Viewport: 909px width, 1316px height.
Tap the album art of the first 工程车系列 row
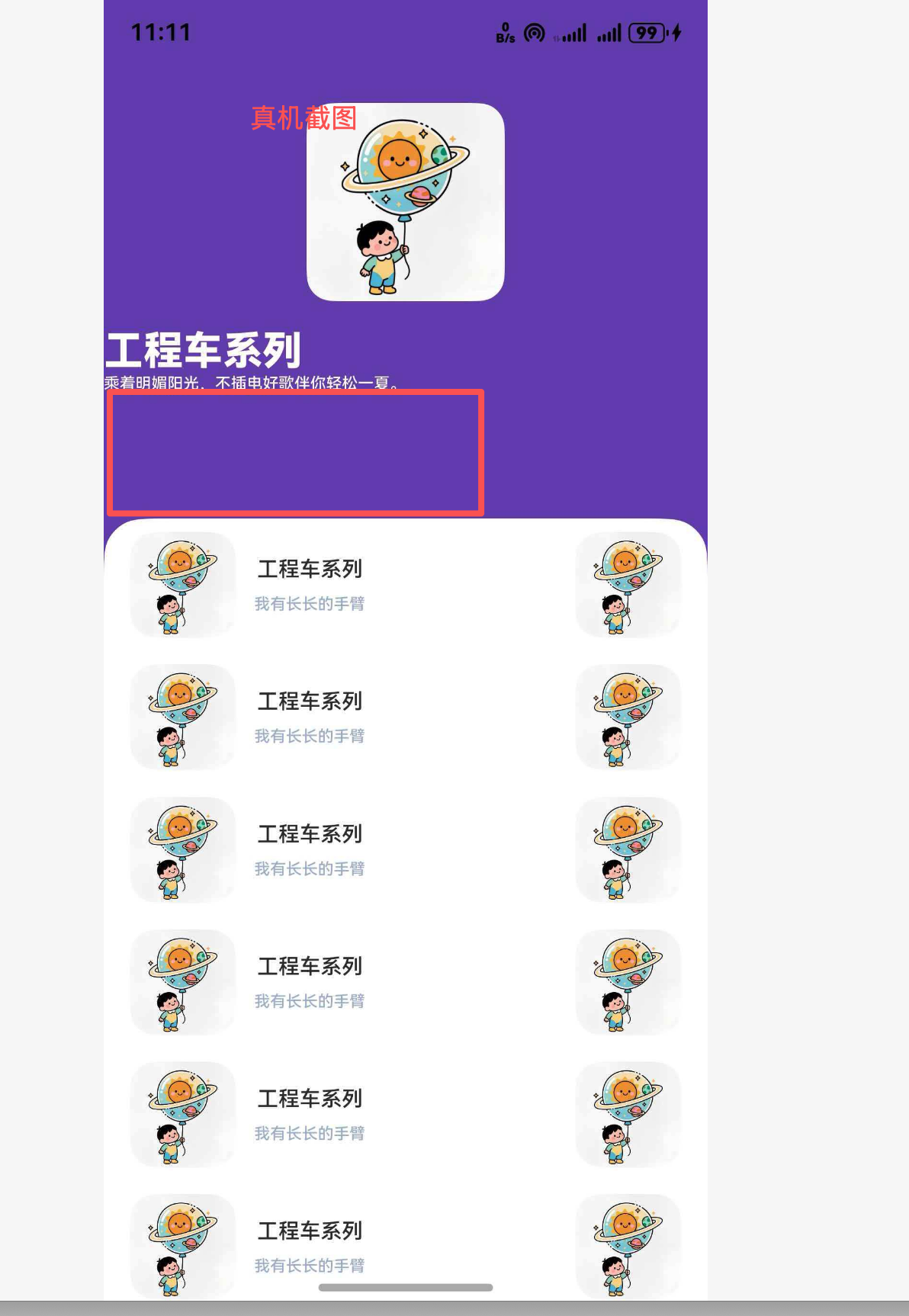pos(182,584)
